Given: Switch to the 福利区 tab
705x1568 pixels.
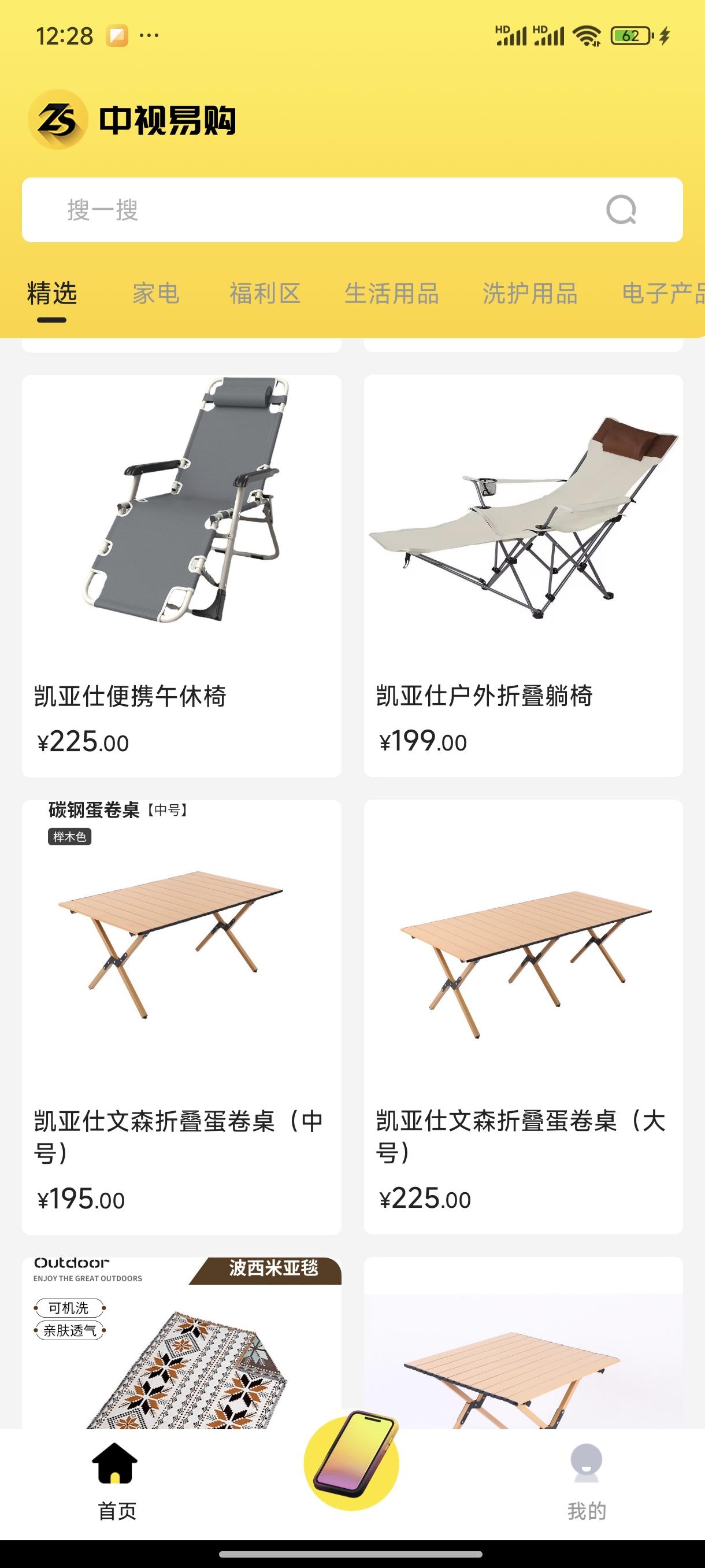Looking at the screenshot, I should point(265,293).
